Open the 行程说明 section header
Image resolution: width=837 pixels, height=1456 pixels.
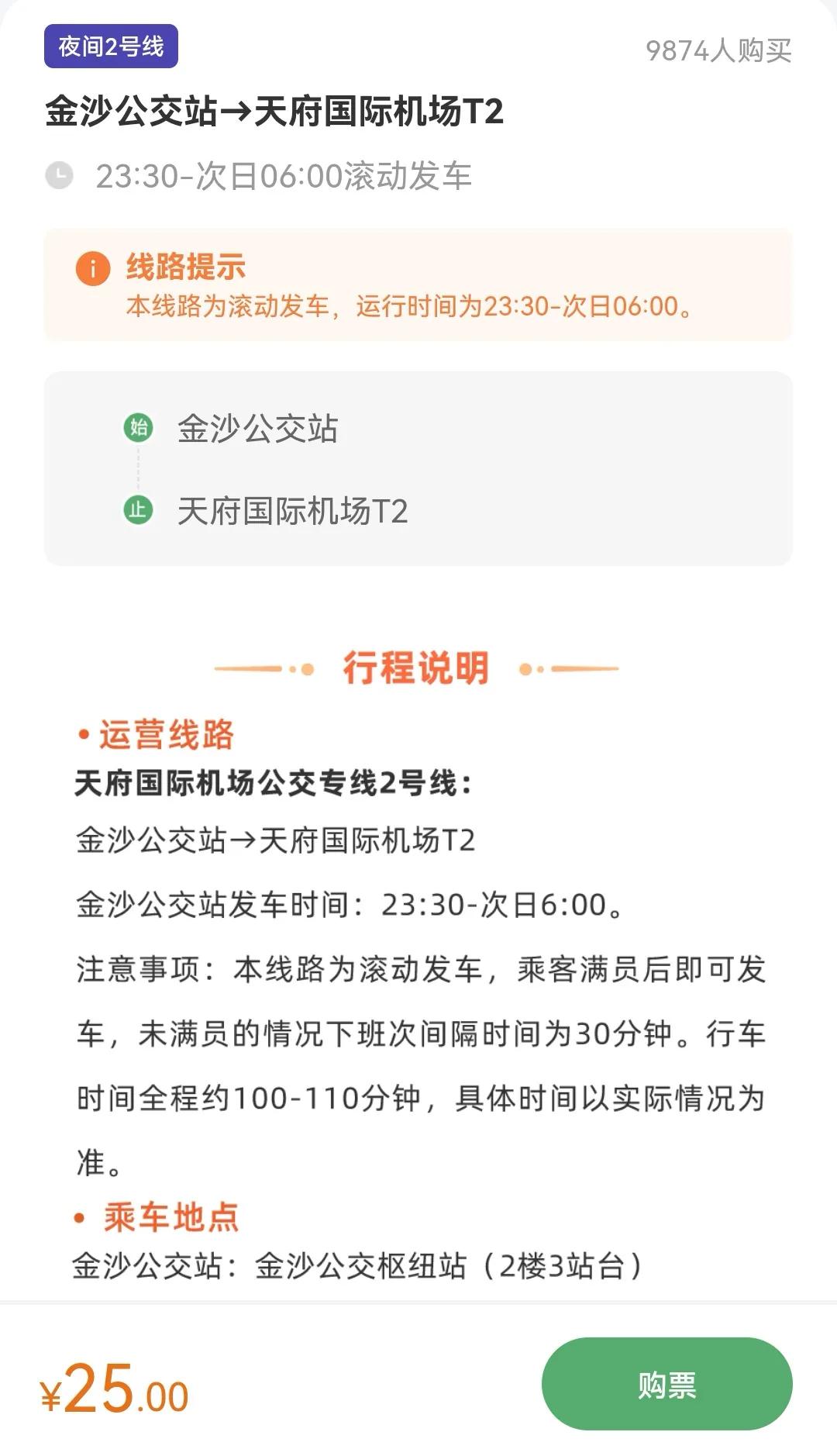point(418,668)
